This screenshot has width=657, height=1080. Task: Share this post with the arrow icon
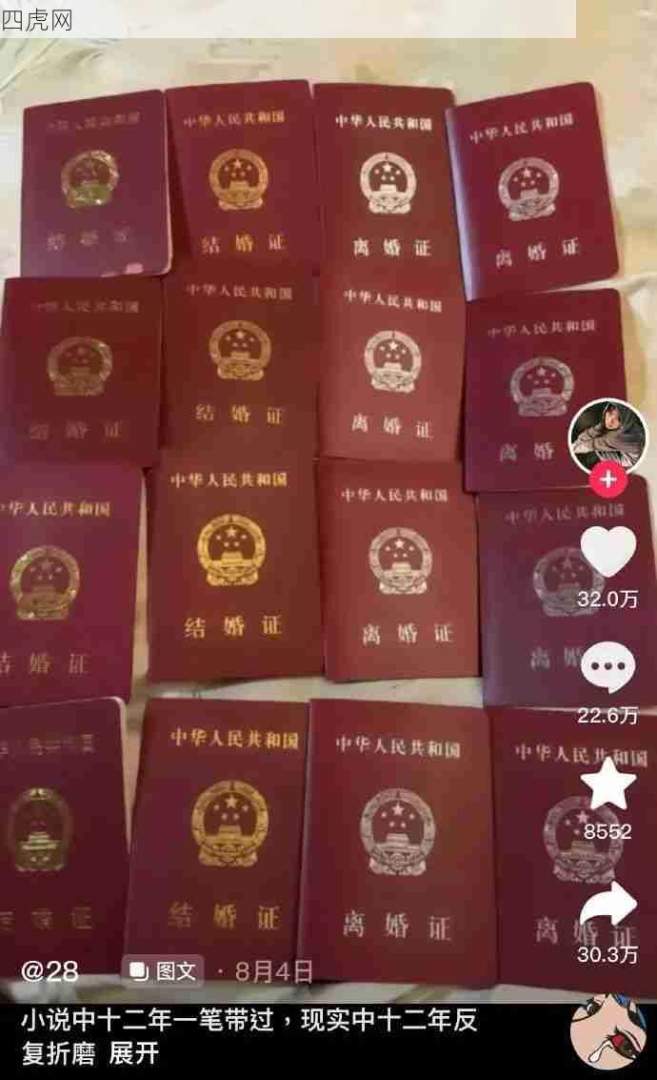coord(608,905)
